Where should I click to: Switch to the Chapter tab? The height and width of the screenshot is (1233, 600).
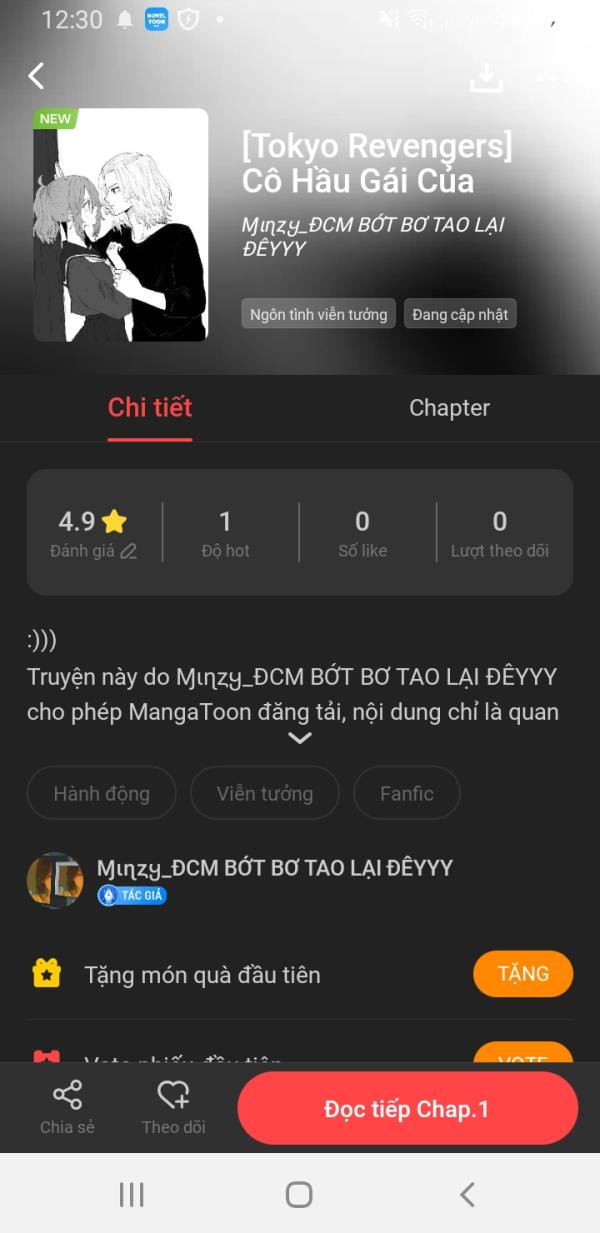tap(449, 408)
